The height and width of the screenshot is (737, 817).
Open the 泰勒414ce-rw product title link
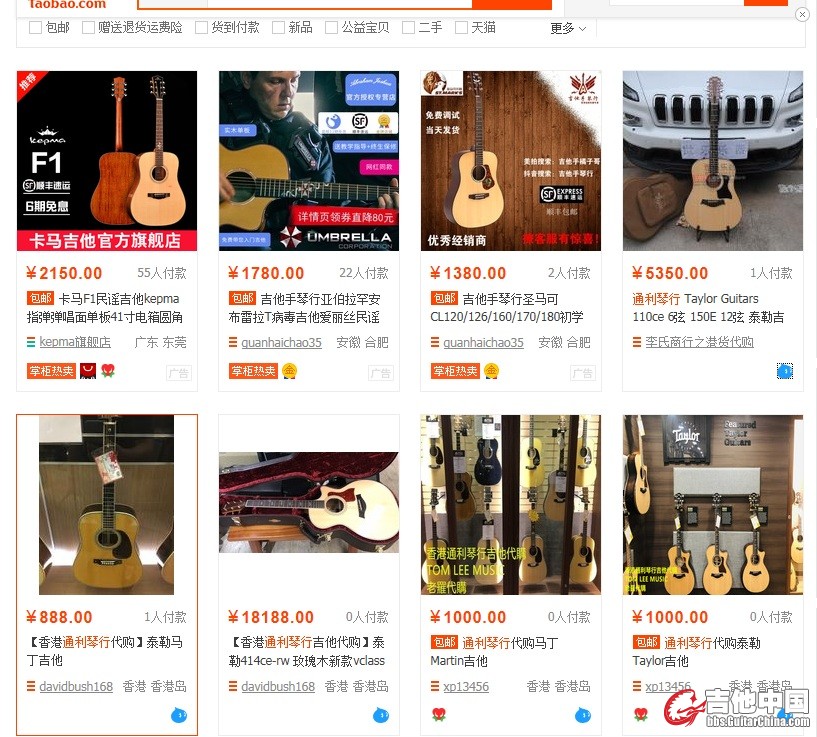308,651
